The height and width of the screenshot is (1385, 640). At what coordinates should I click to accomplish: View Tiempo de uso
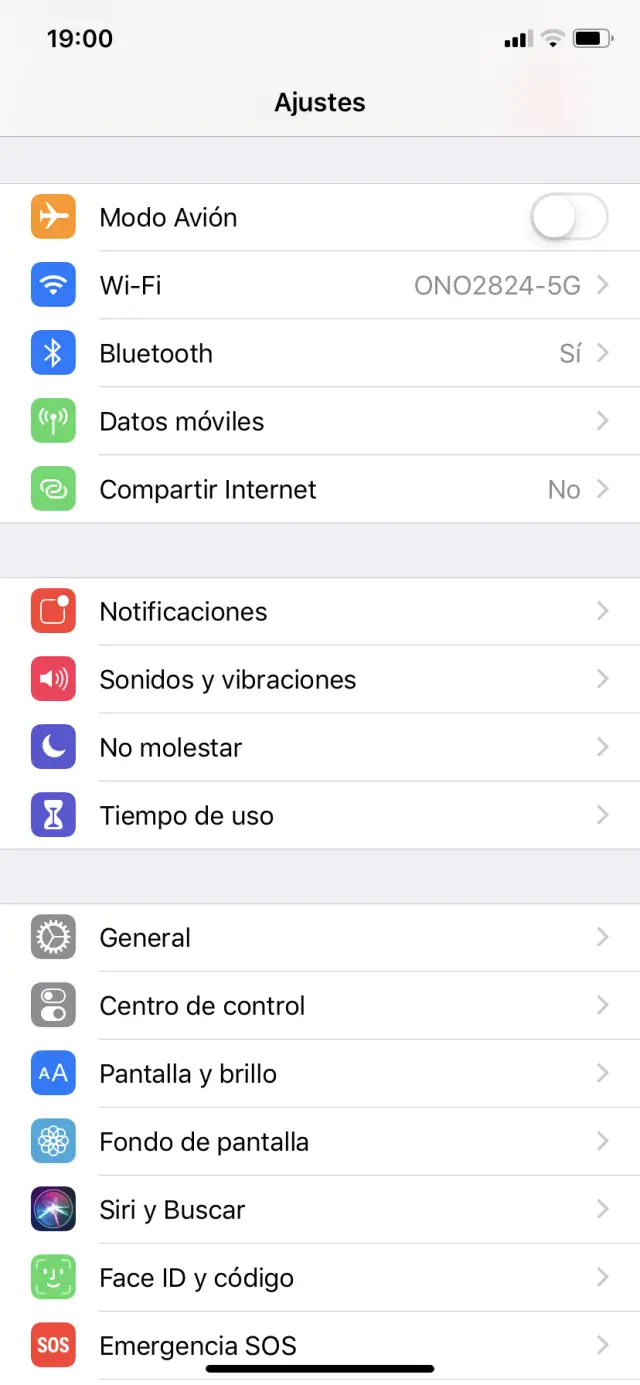coord(320,816)
